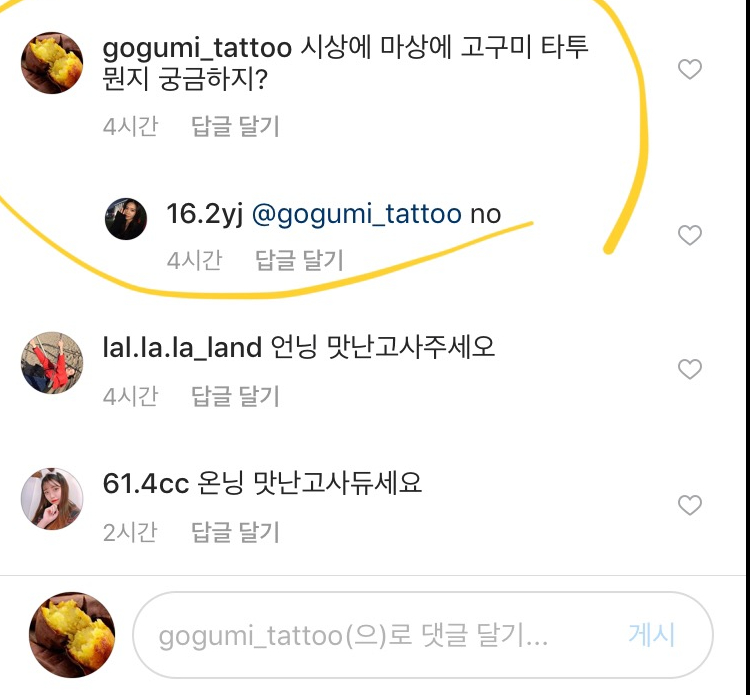
Task: Open username 16.2yj profile
Action: (x=204, y=214)
